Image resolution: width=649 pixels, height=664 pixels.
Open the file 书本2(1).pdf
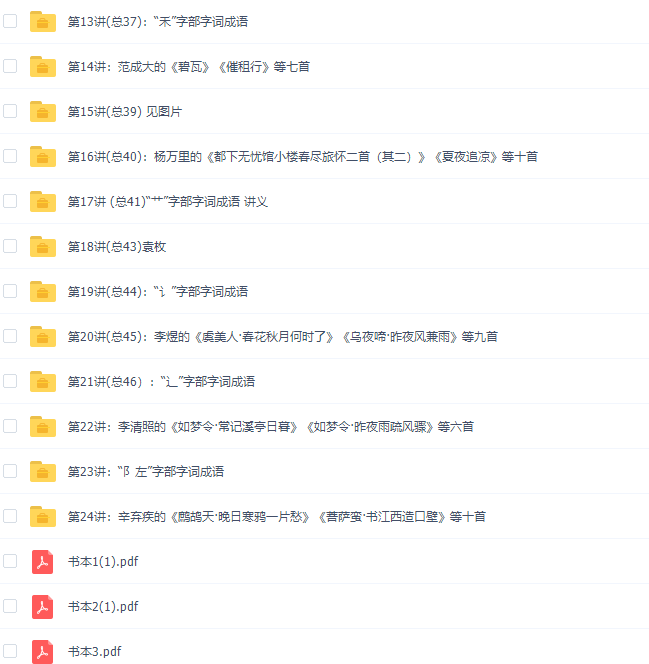pos(102,606)
